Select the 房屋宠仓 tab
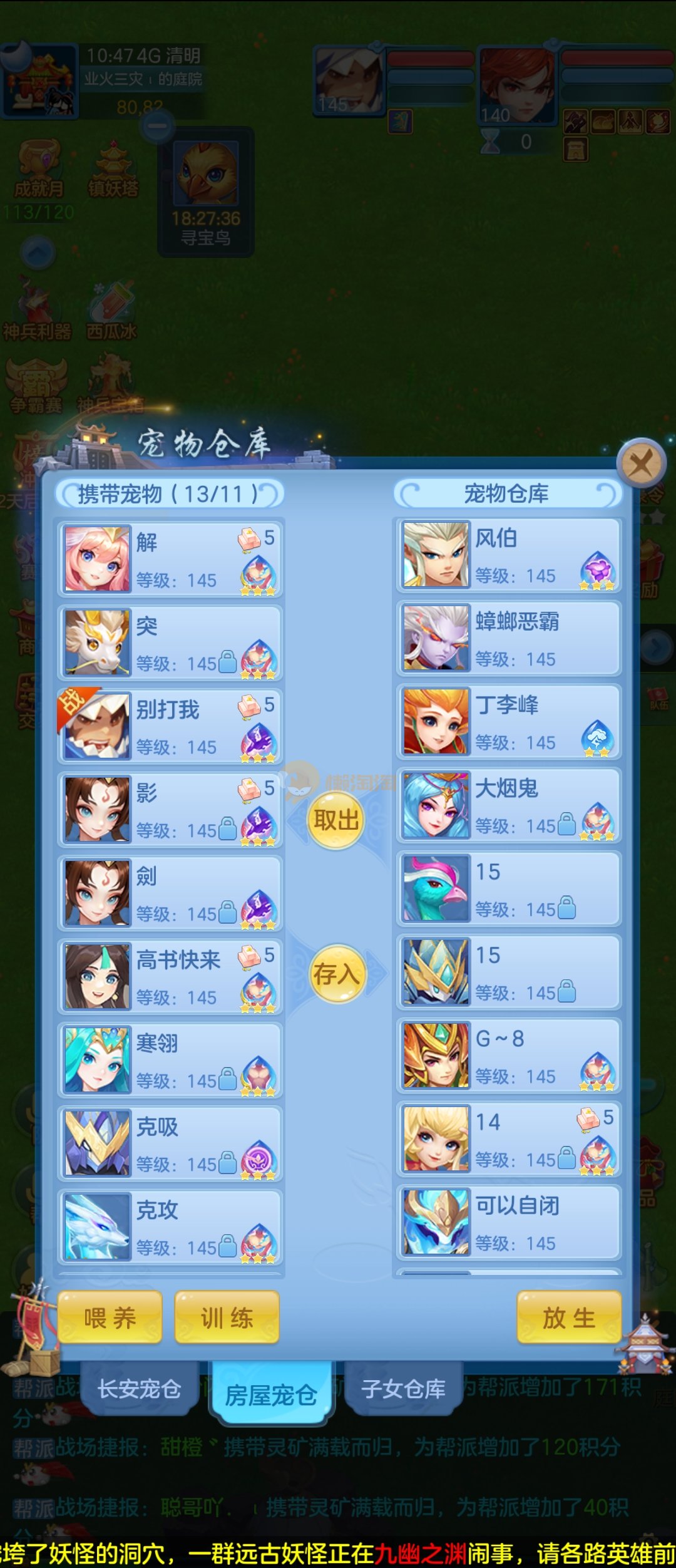 271,1394
